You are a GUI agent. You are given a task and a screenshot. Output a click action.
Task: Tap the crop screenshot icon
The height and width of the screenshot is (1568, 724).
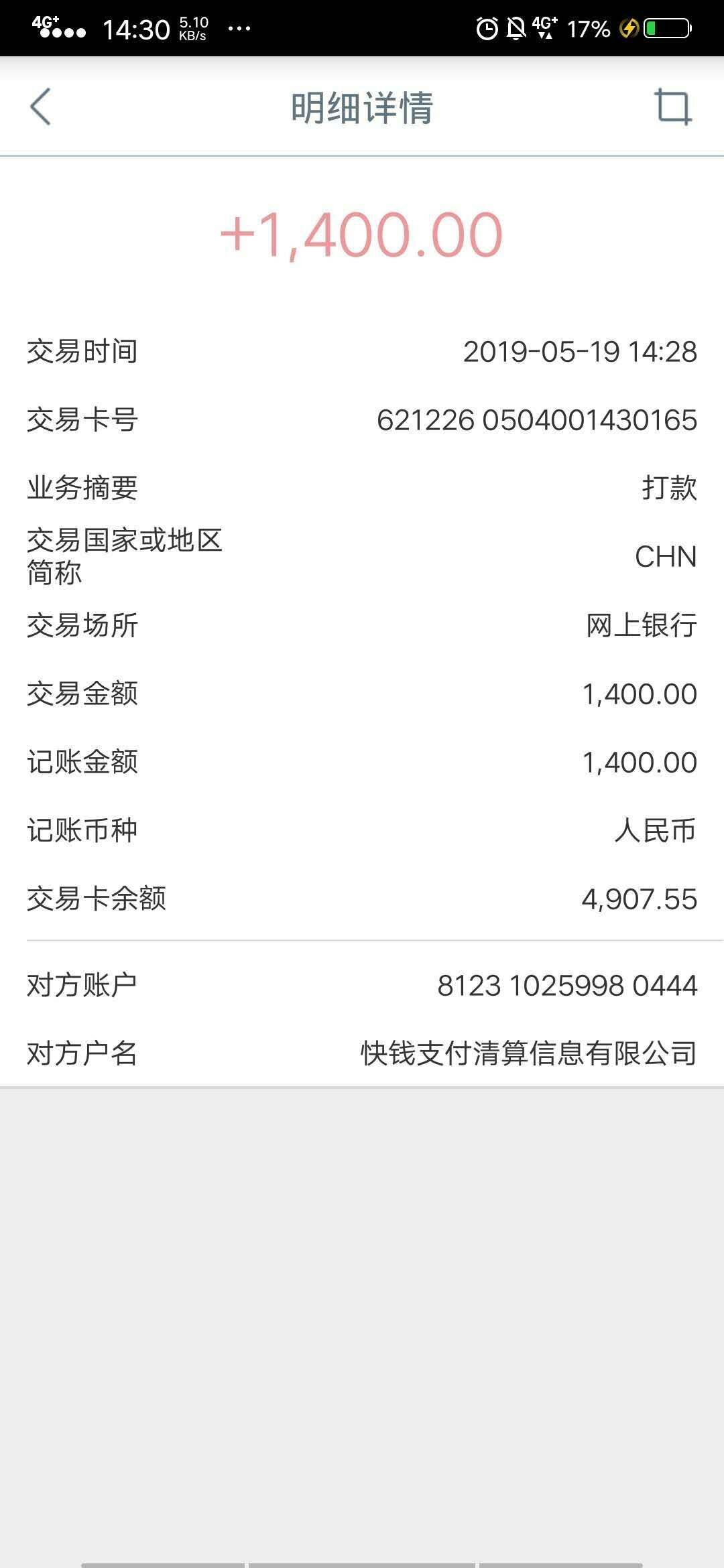[673, 107]
